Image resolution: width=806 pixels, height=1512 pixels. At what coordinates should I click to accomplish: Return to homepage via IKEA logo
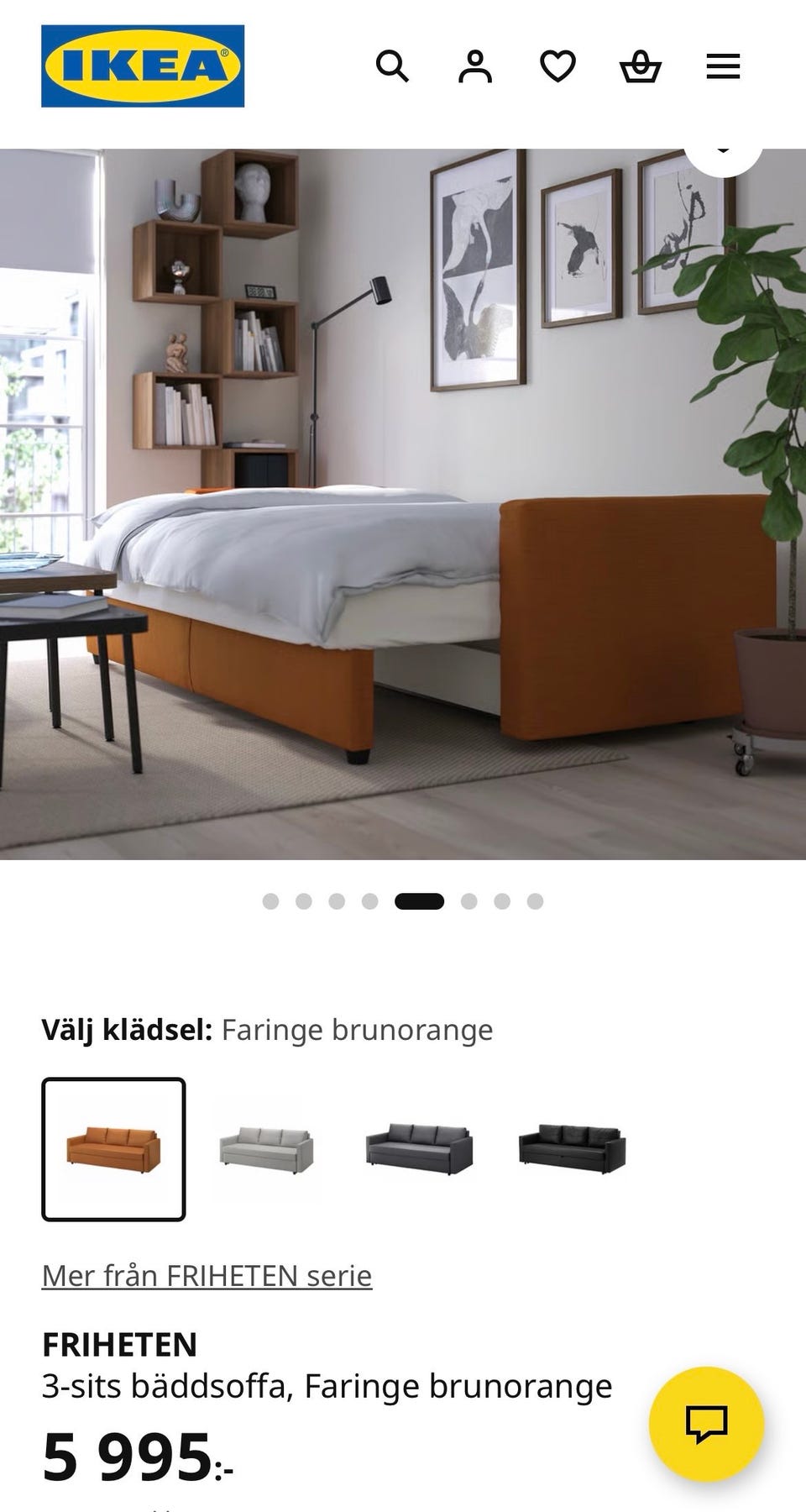140,62
